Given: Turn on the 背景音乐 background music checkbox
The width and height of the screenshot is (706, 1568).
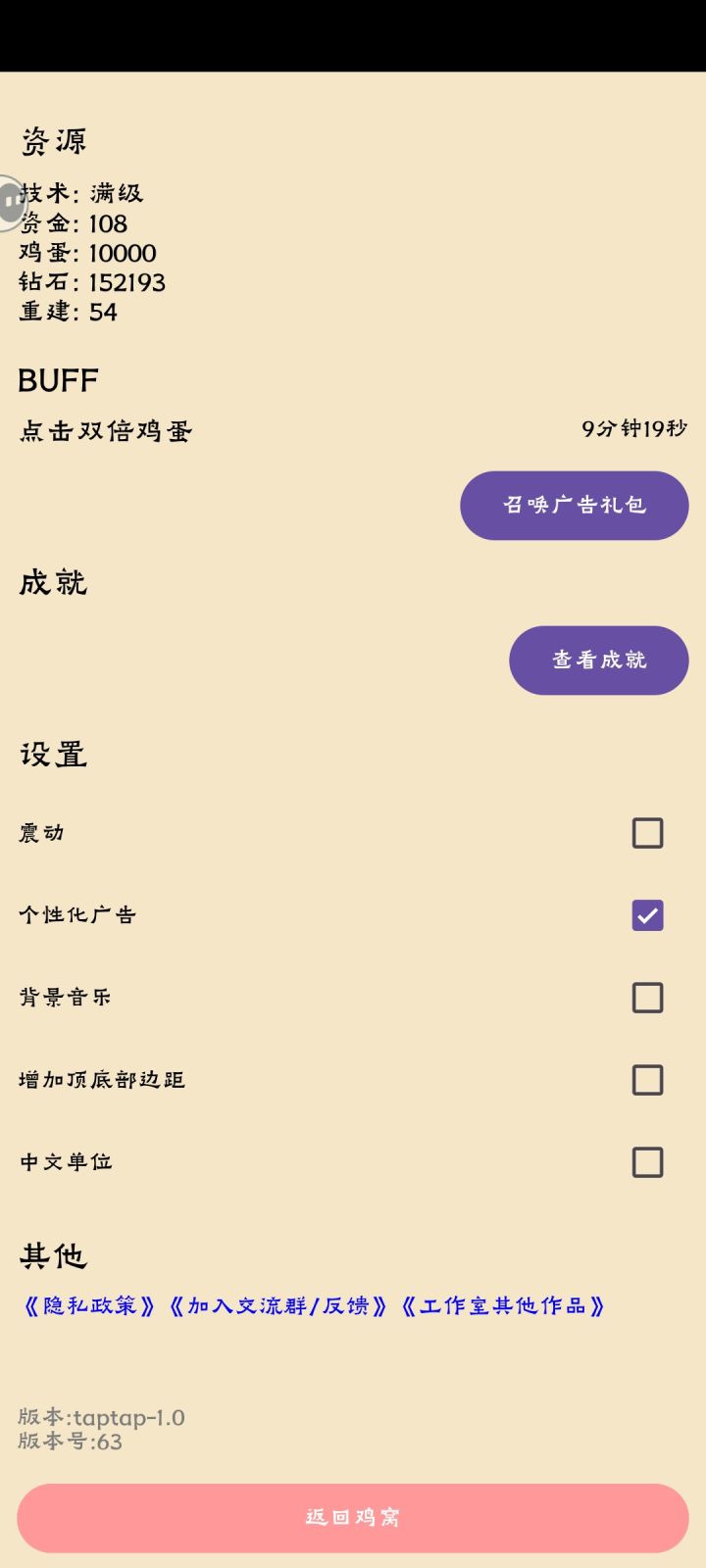Looking at the screenshot, I should point(647,998).
